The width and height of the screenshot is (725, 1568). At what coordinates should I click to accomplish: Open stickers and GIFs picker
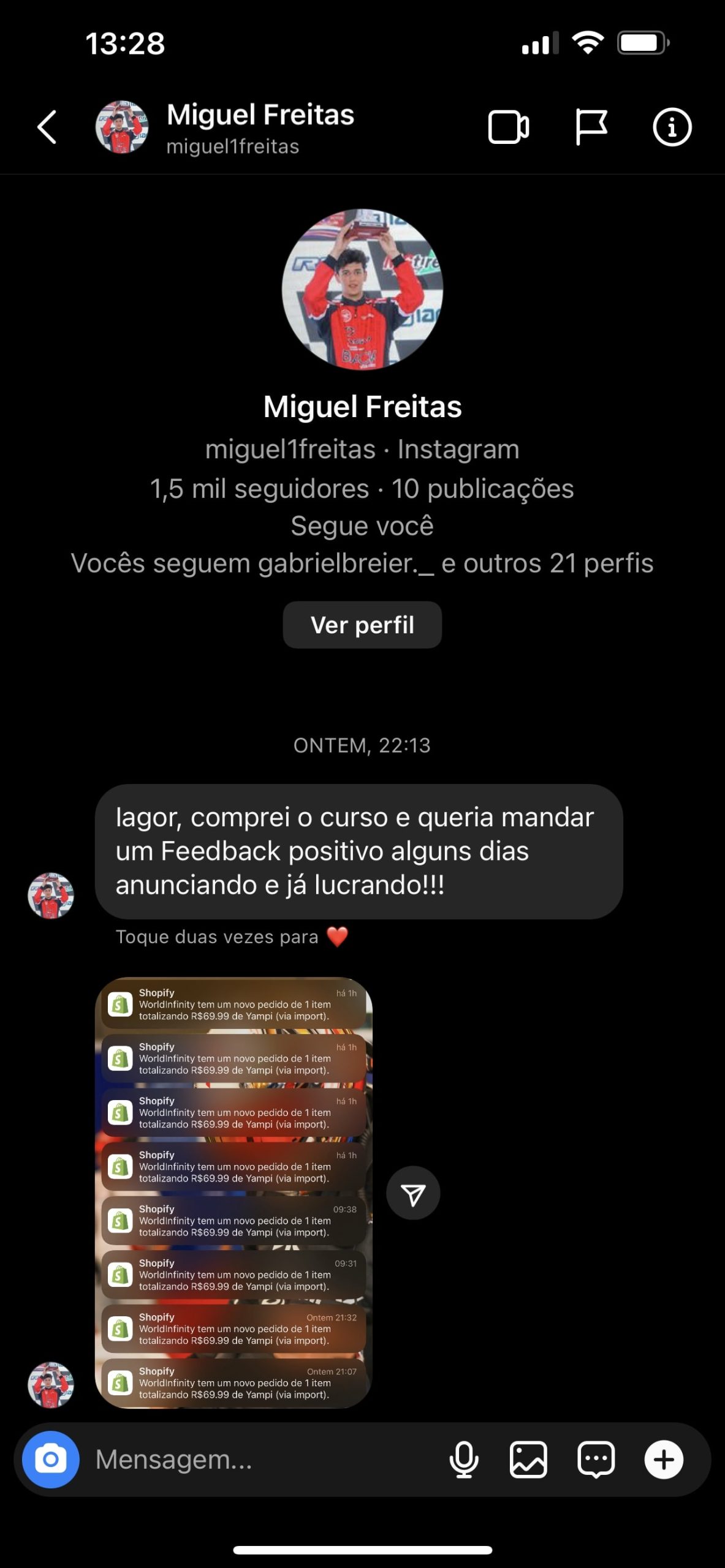point(596,1459)
